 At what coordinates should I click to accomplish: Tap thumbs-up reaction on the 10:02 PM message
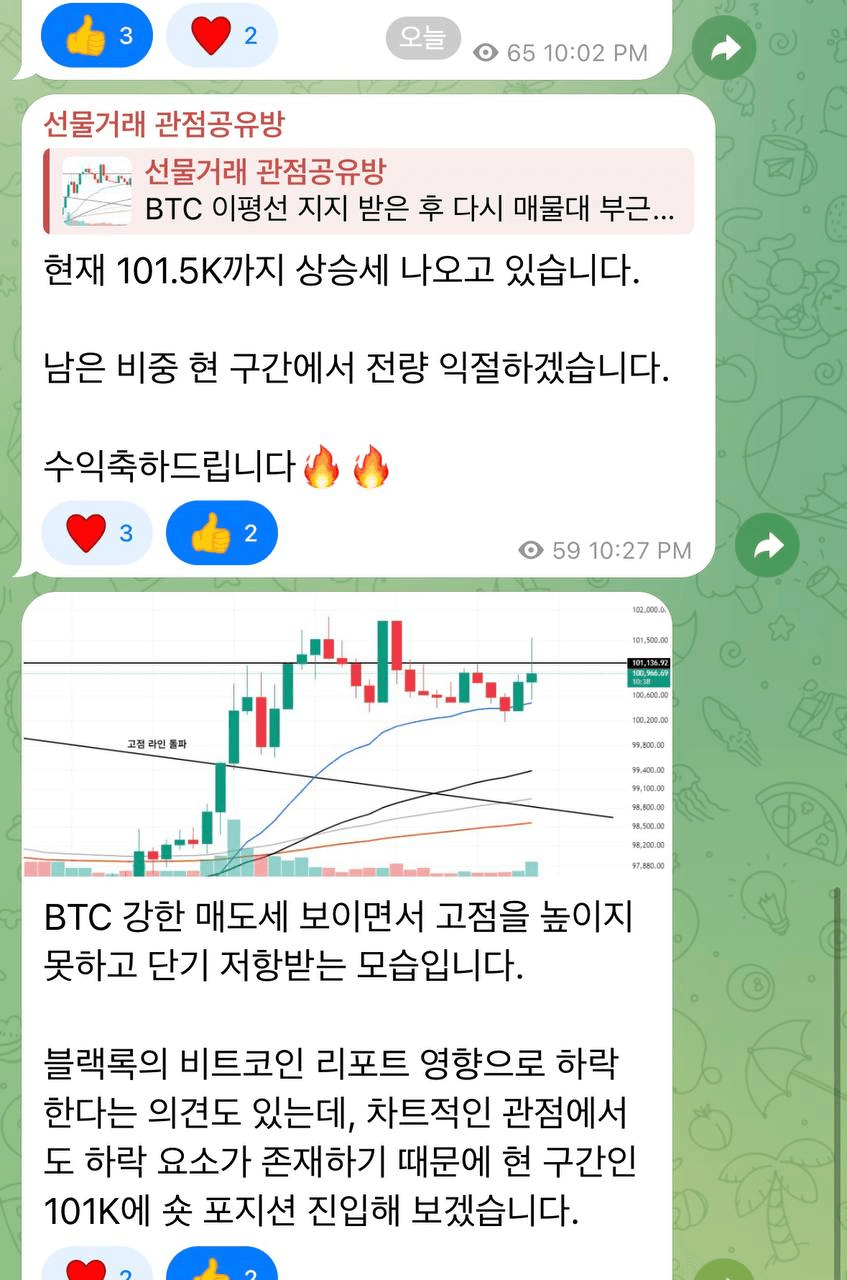click(96, 37)
